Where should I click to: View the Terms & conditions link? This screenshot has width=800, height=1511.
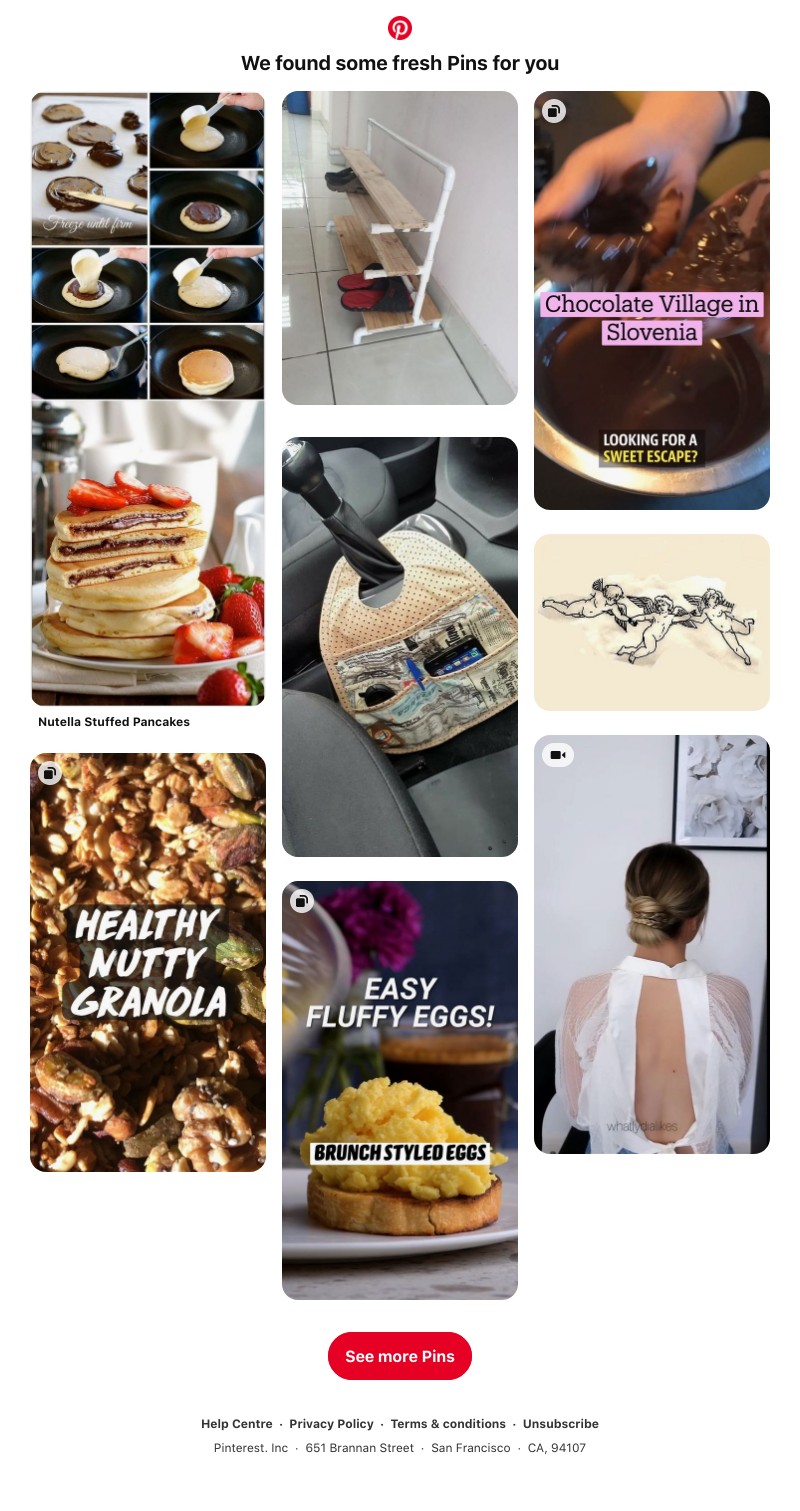(x=448, y=1424)
